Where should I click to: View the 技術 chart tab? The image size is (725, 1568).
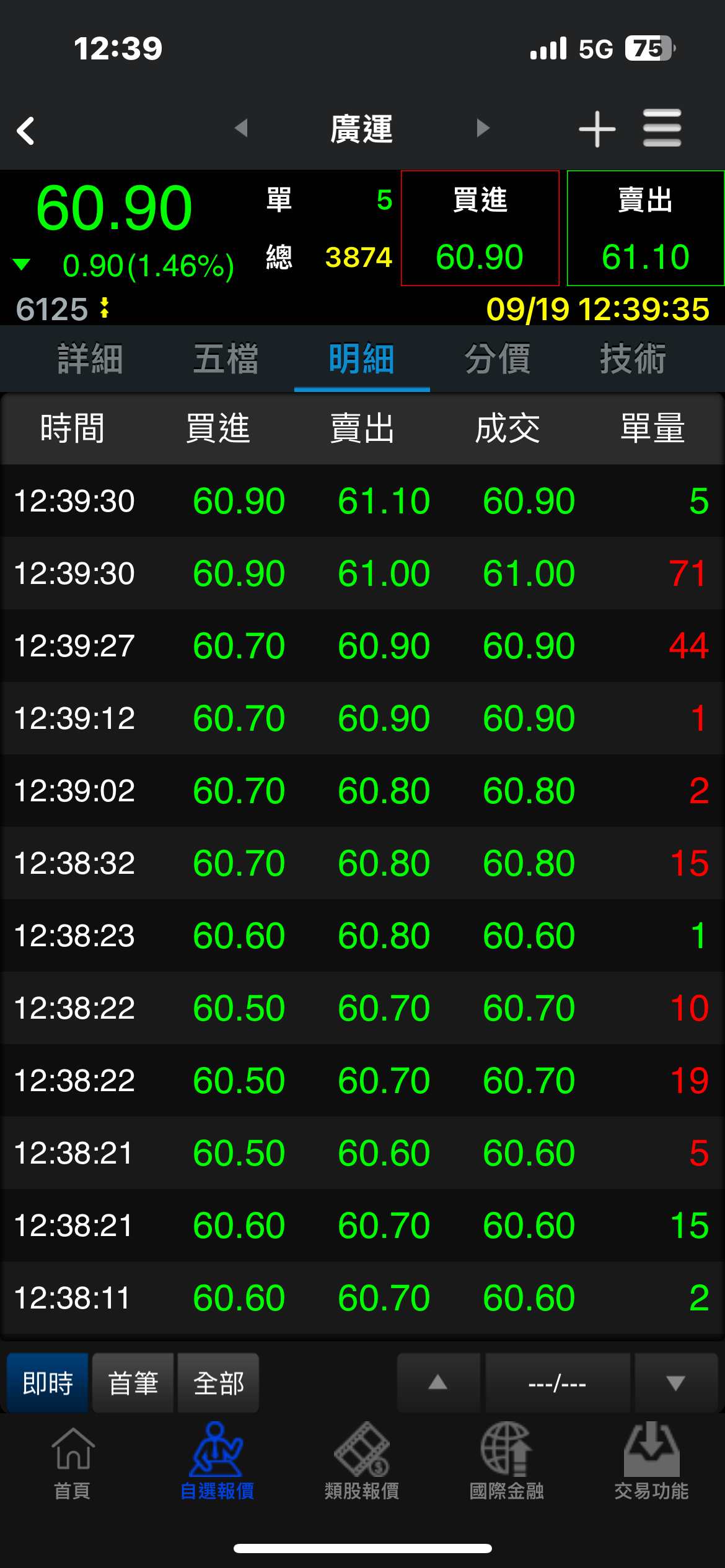[633, 359]
